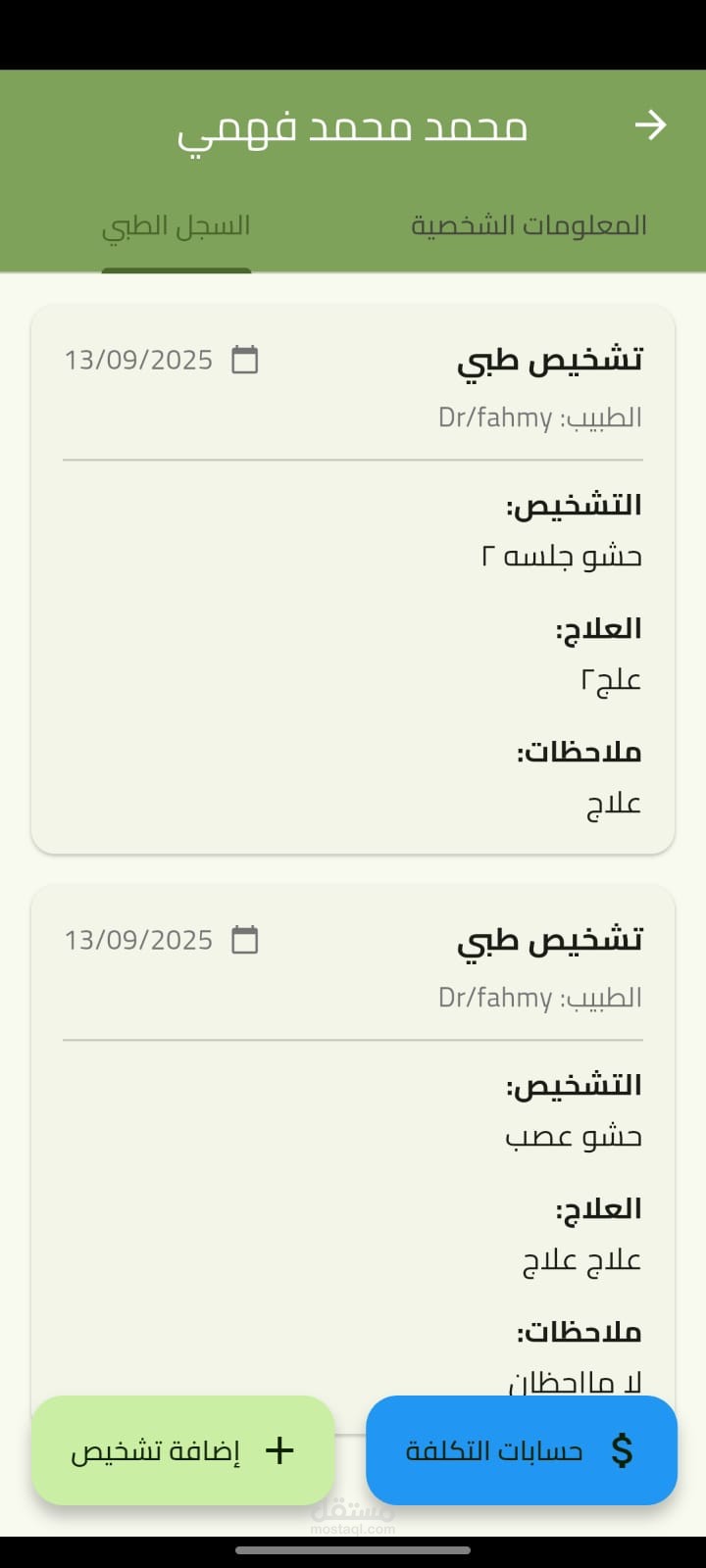
Task: Select the السجل الطبي tab
Action: pyautogui.click(x=176, y=225)
